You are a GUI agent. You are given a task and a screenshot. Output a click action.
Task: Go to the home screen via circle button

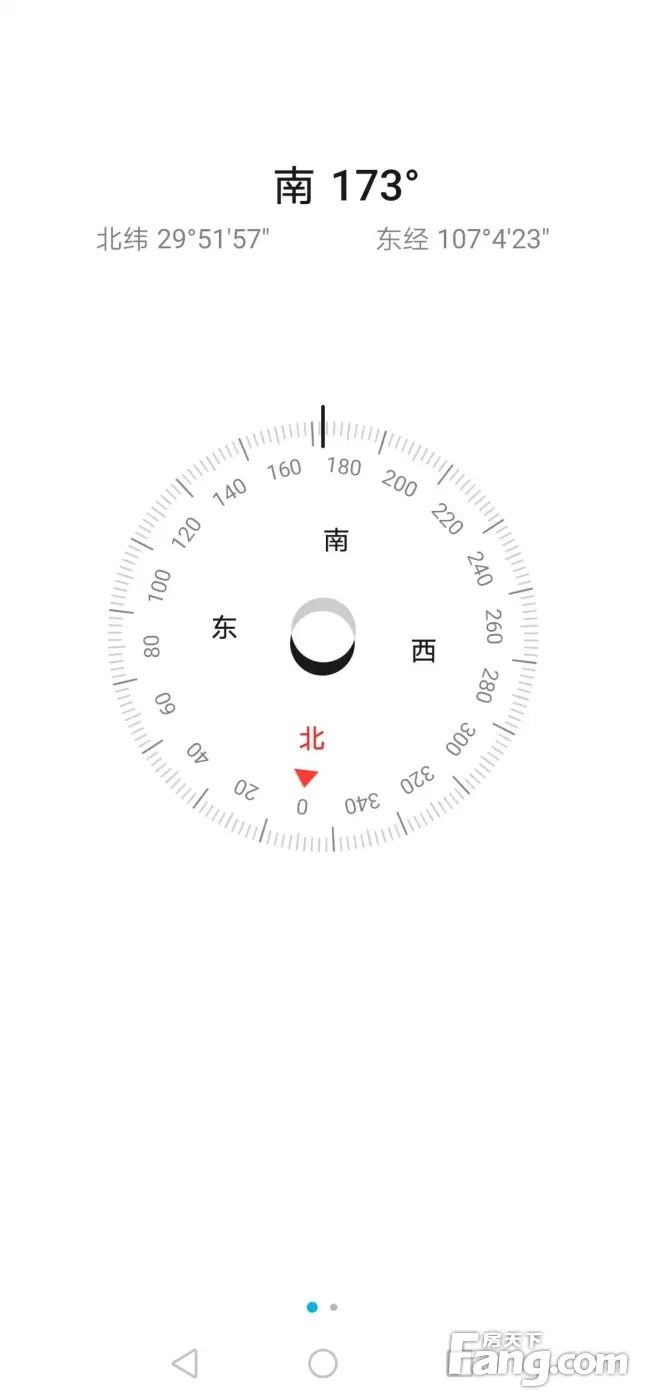point(323,1362)
